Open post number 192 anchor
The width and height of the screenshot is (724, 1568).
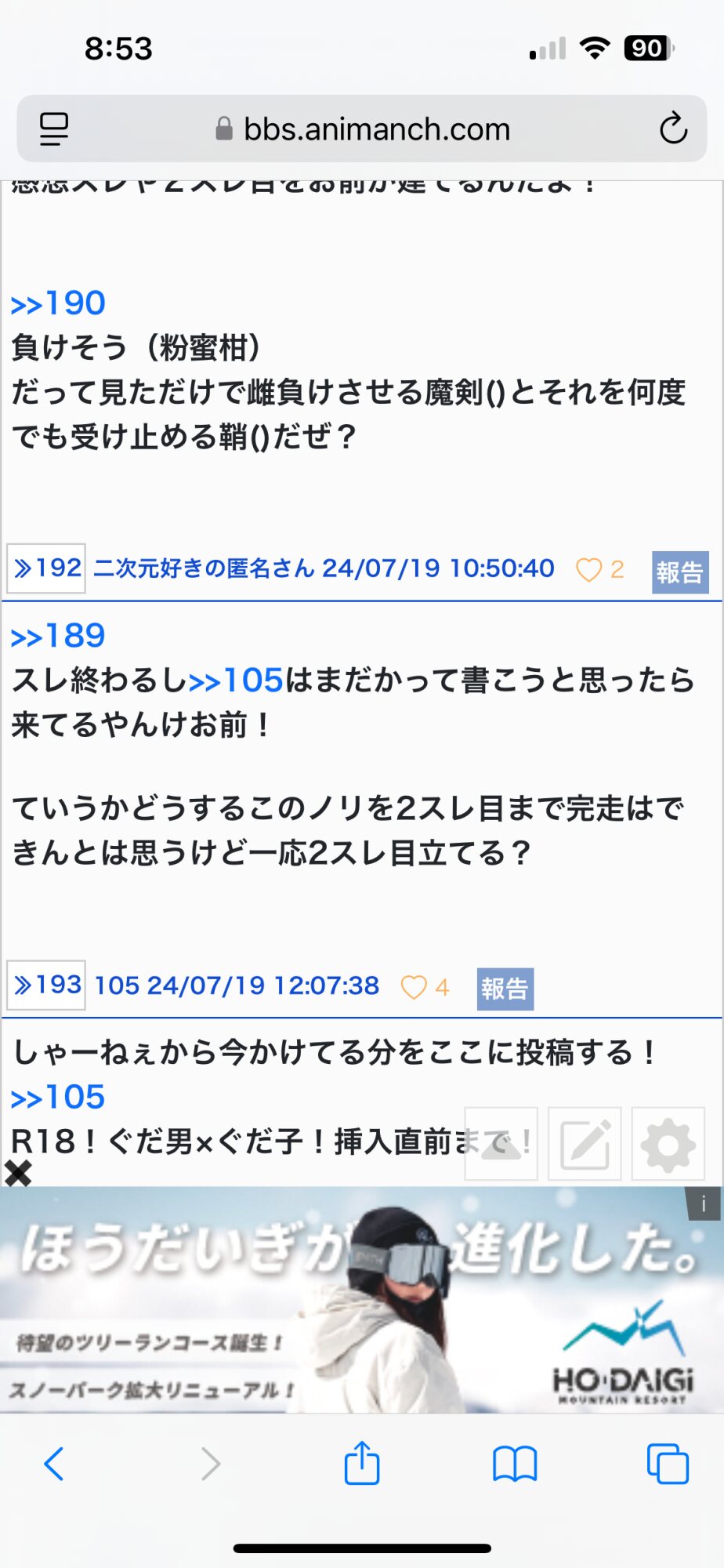pyautogui.click(x=46, y=568)
